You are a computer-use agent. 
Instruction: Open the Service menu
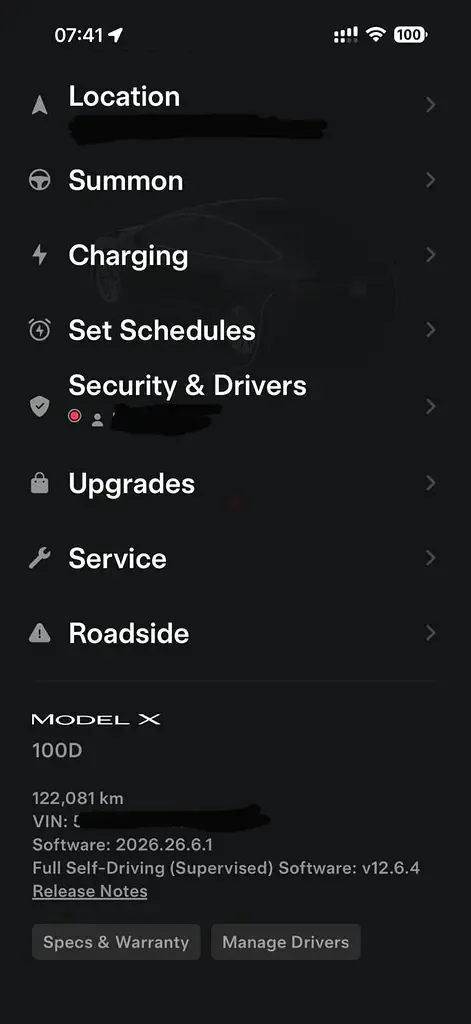pos(235,558)
